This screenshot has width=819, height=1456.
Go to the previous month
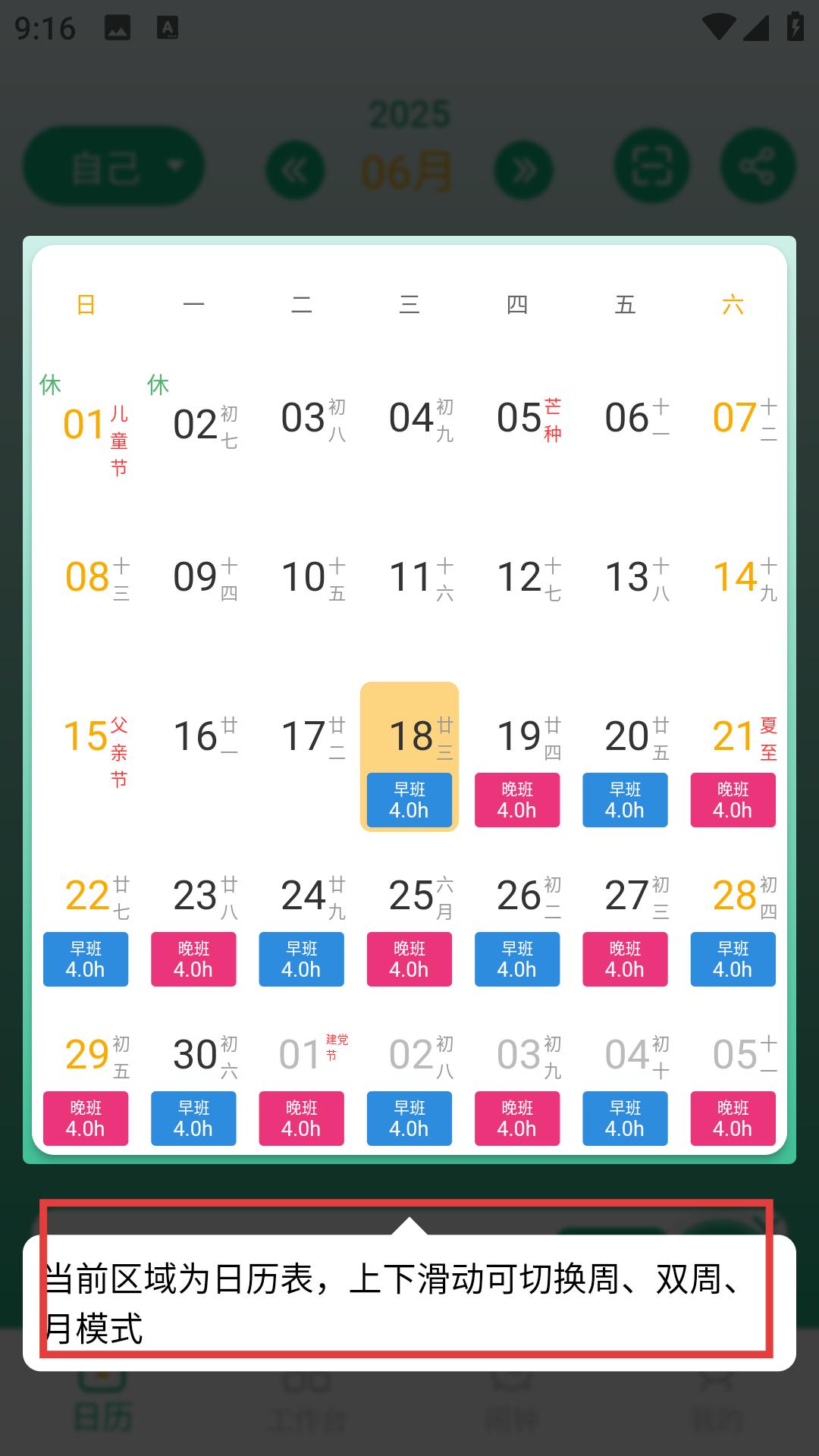click(295, 170)
